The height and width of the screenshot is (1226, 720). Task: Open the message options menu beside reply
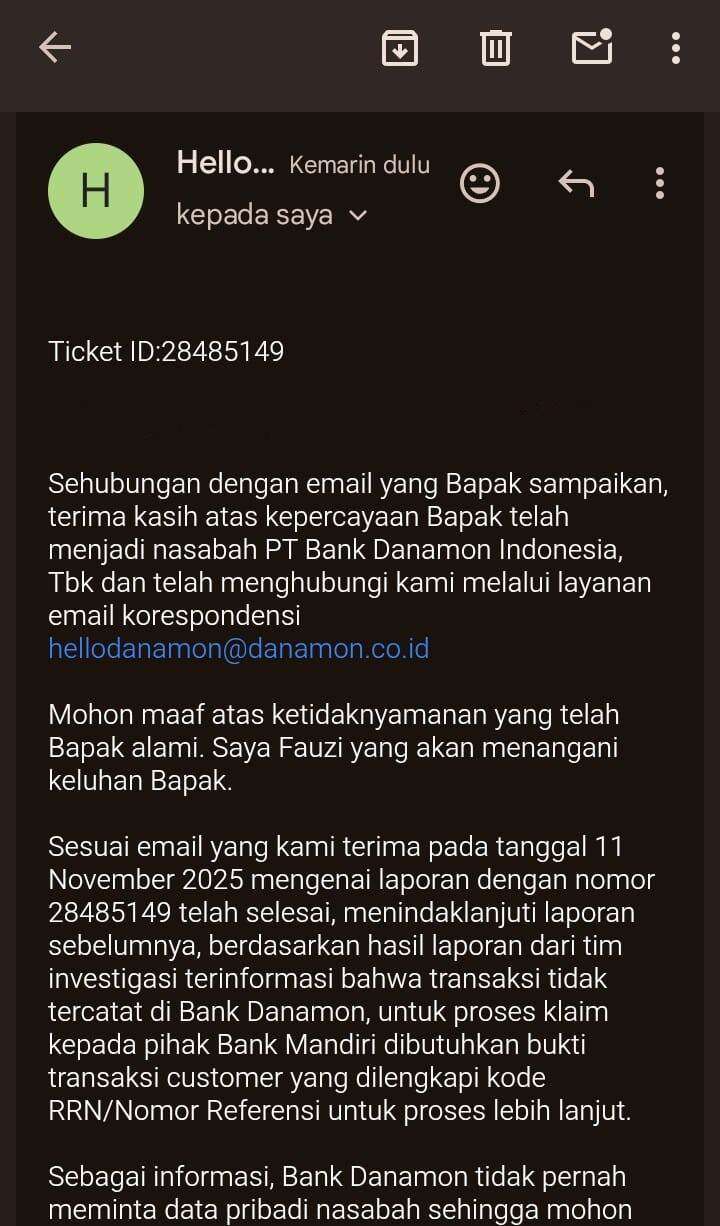pyautogui.click(x=659, y=183)
